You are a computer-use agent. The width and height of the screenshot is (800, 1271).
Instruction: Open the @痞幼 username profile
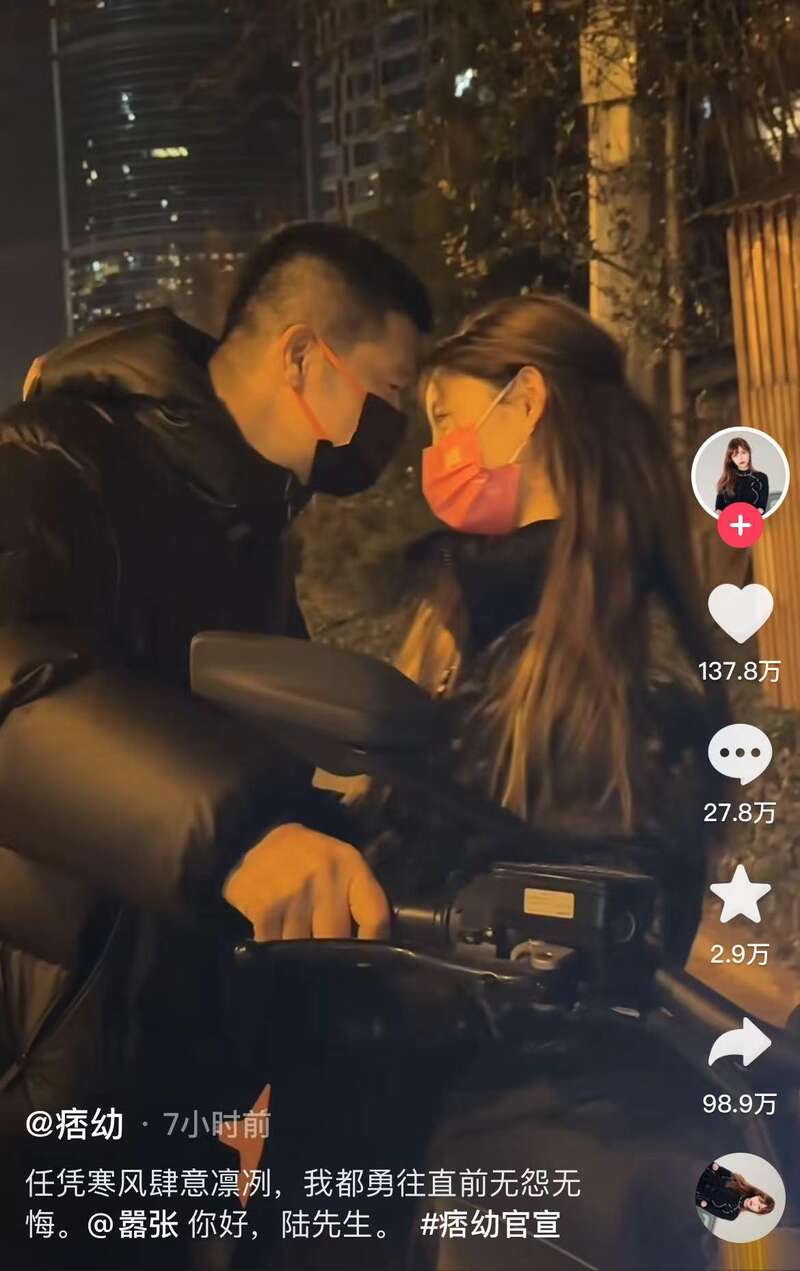75,1125
